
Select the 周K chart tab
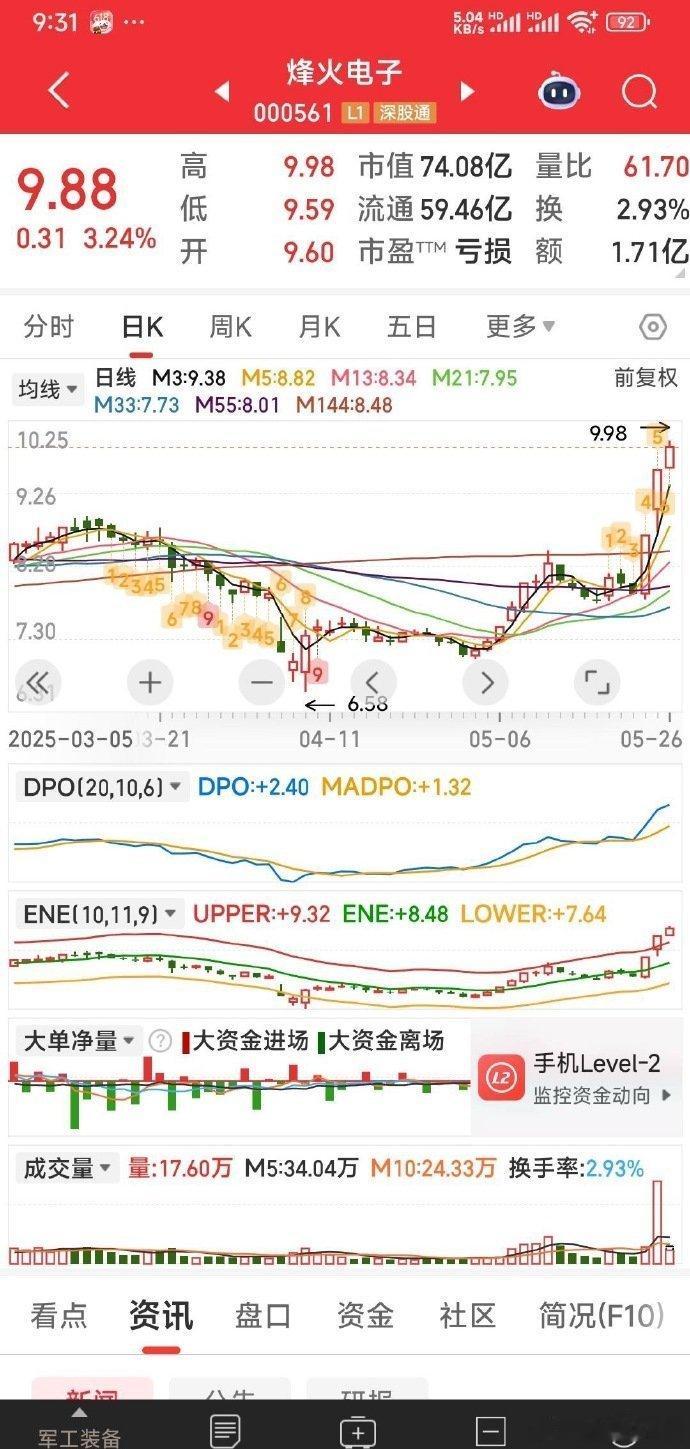(x=230, y=326)
